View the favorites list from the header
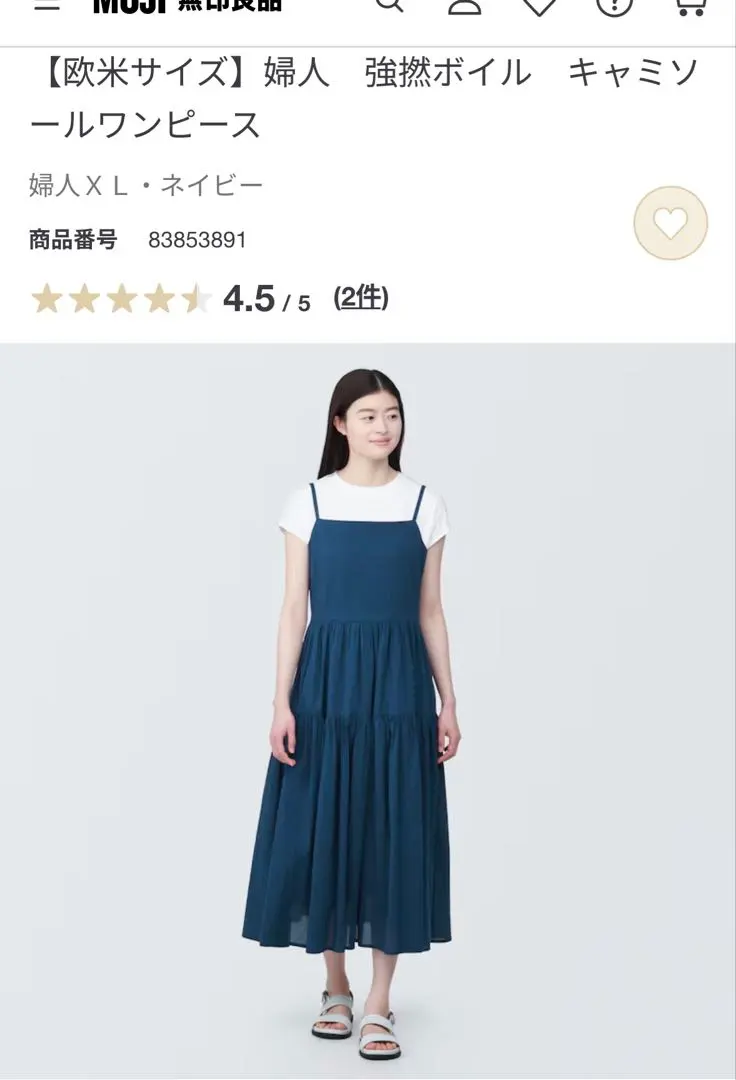 pyautogui.click(x=540, y=5)
